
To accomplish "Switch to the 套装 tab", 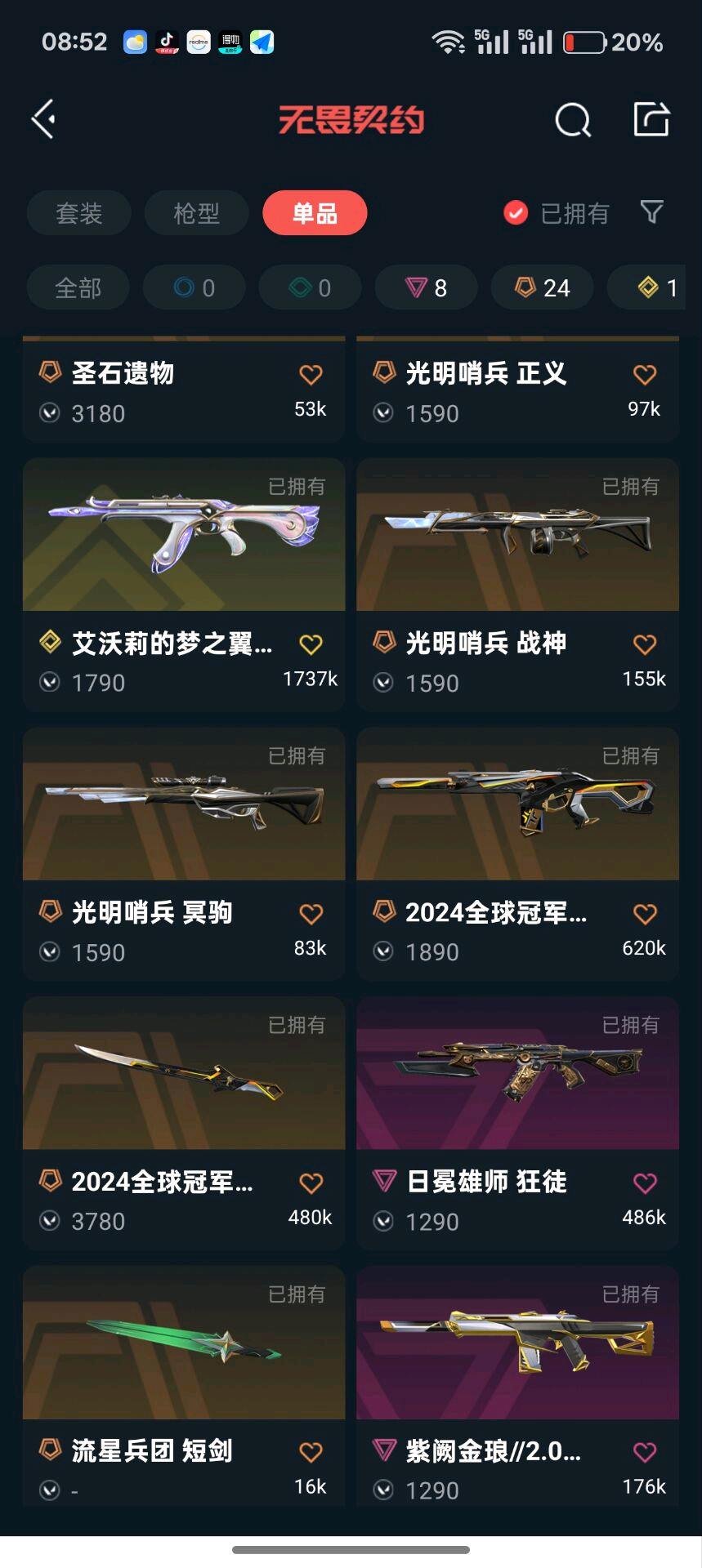I will pyautogui.click(x=78, y=213).
